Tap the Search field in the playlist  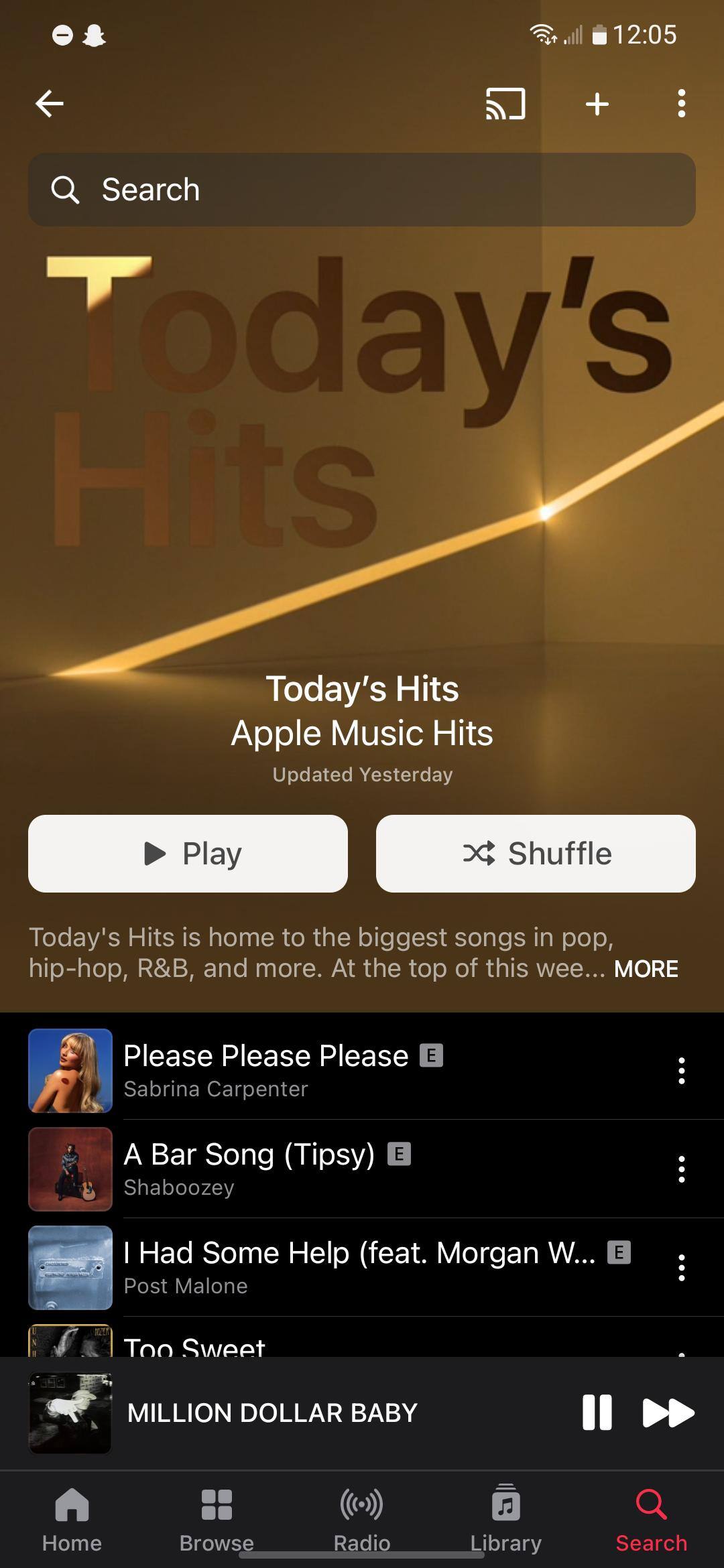[362, 190]
